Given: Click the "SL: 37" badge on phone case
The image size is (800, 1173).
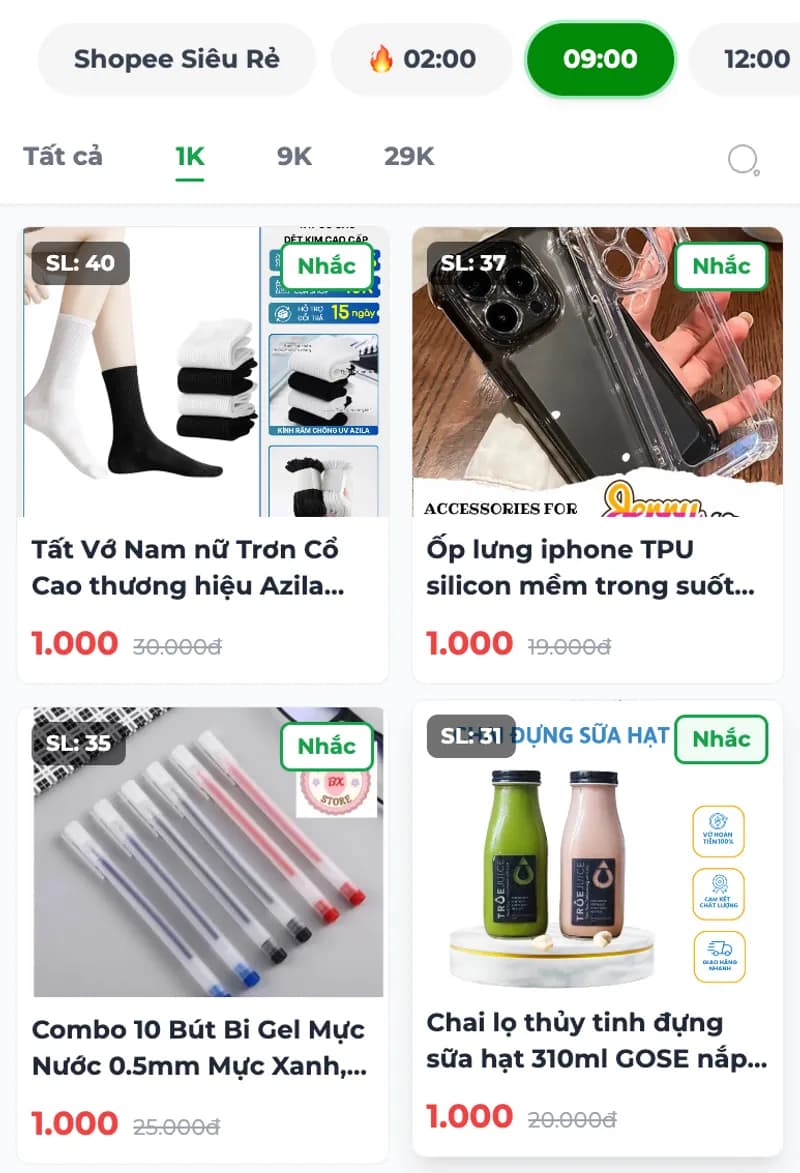Looking at the screenshot, I should pos(470,264).
